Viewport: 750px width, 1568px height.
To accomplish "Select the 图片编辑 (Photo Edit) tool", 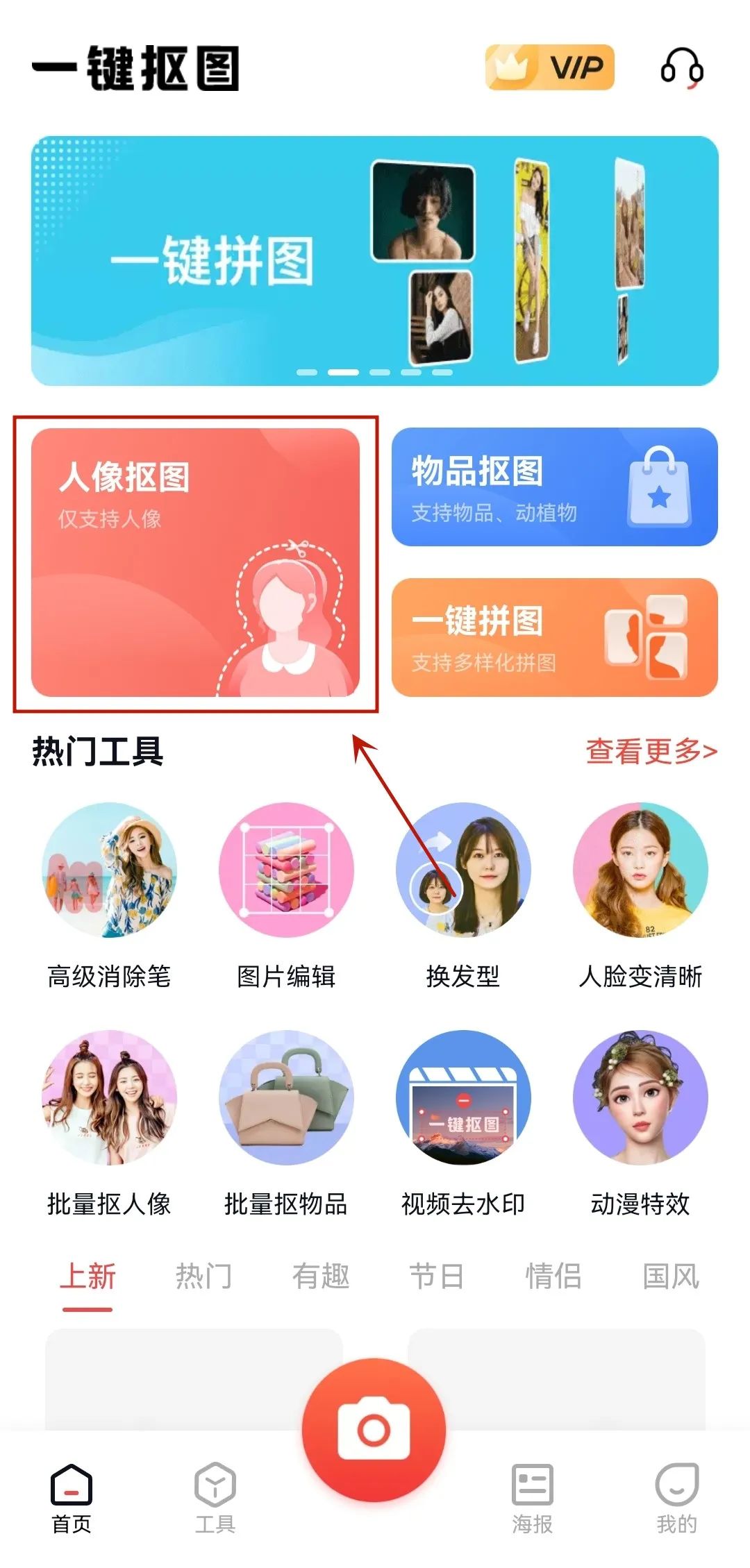I will (x=287, y=873).
